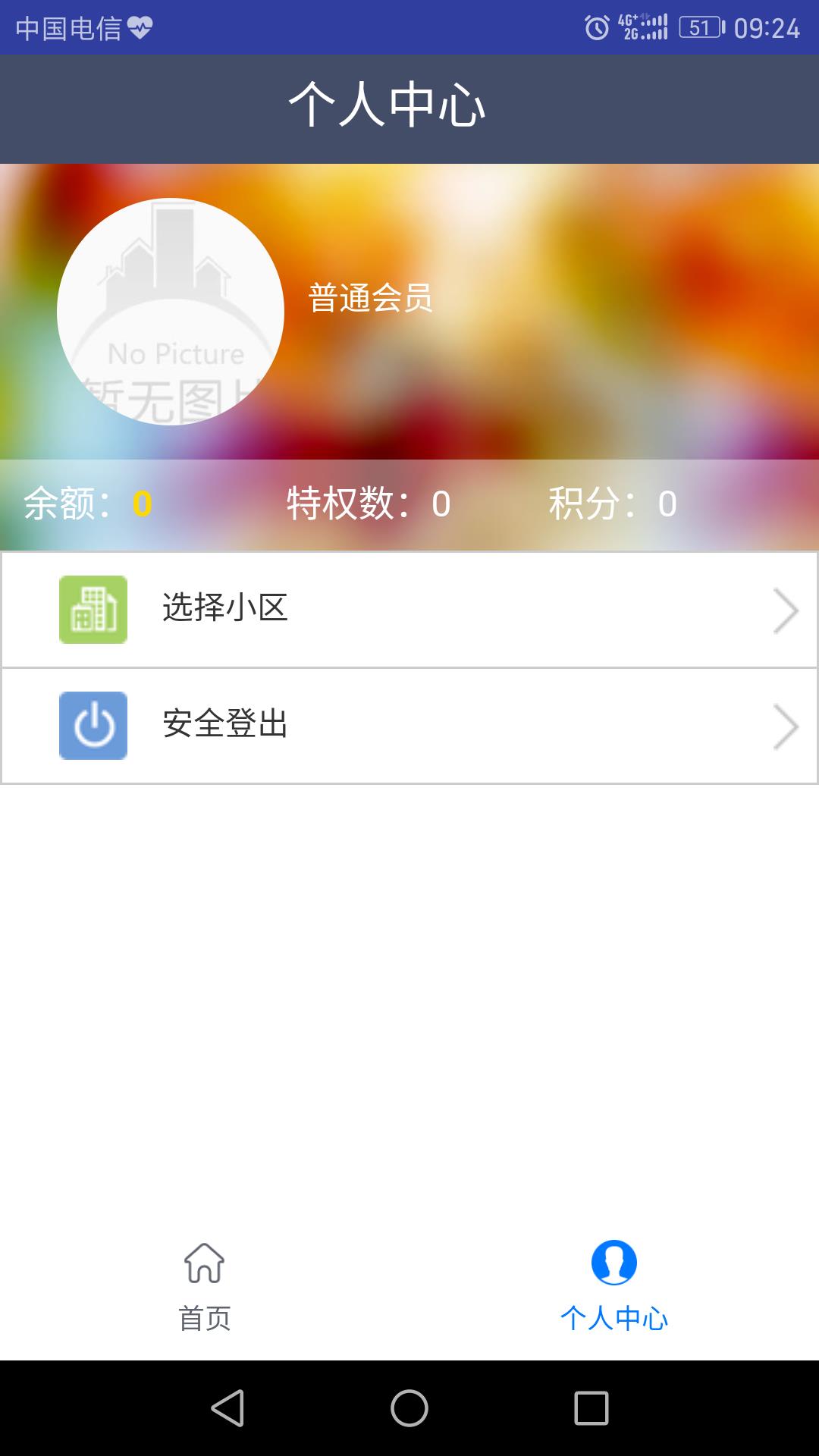Tap the system home button
Image resolution: width=819 pixels, height=1456 pixels.
(x=409, y=1408)
